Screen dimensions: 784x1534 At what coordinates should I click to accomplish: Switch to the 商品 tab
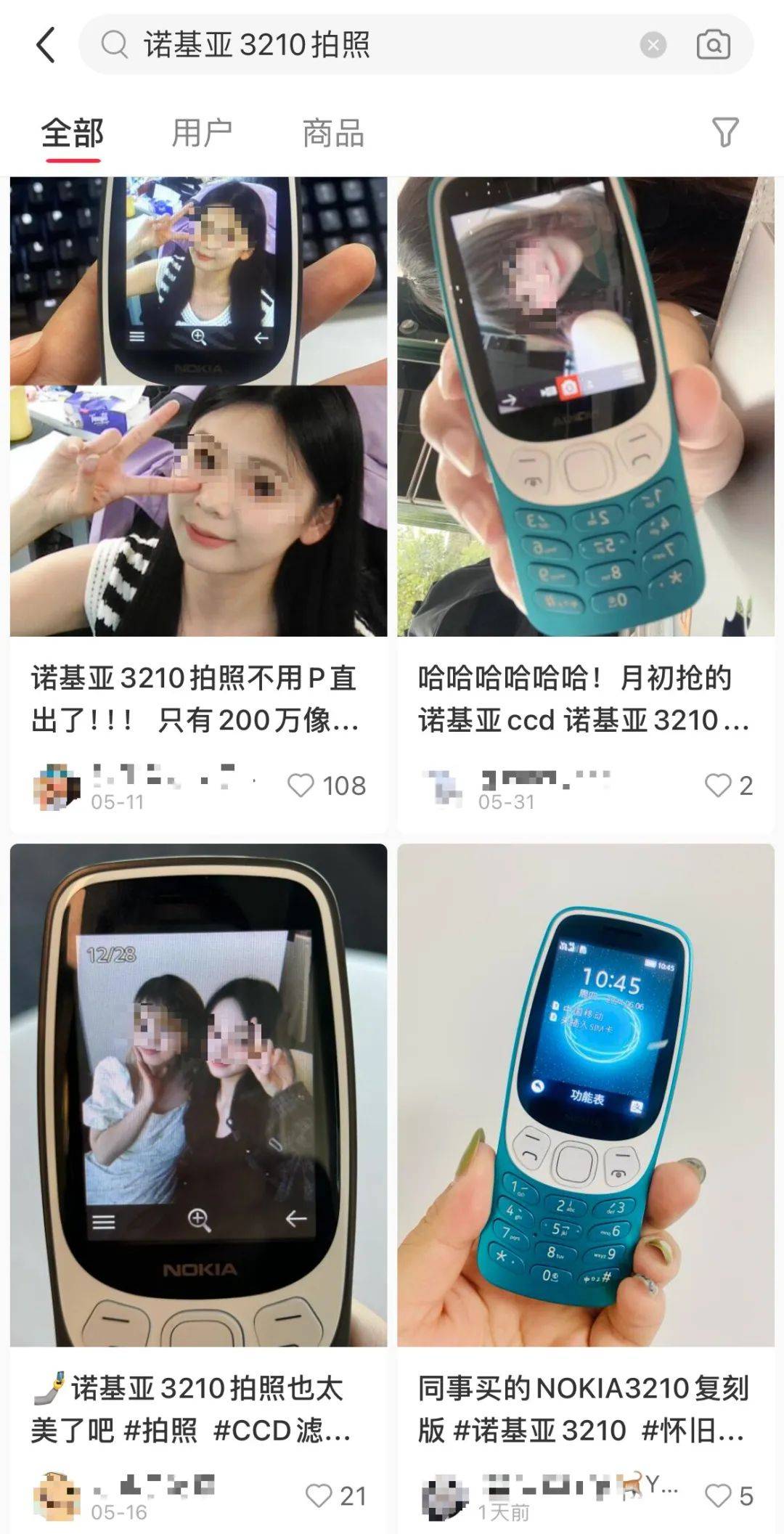332,134
